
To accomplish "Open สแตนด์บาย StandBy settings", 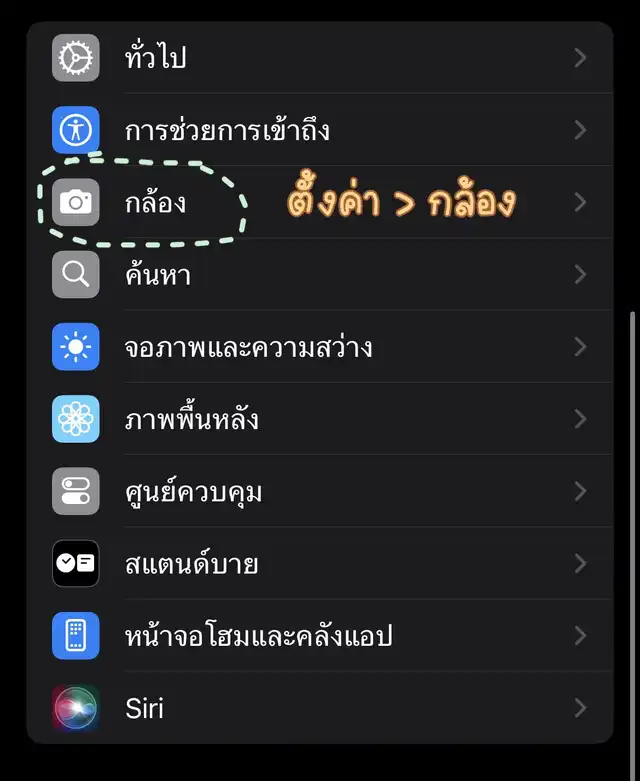I will click(x=320, y=564).
